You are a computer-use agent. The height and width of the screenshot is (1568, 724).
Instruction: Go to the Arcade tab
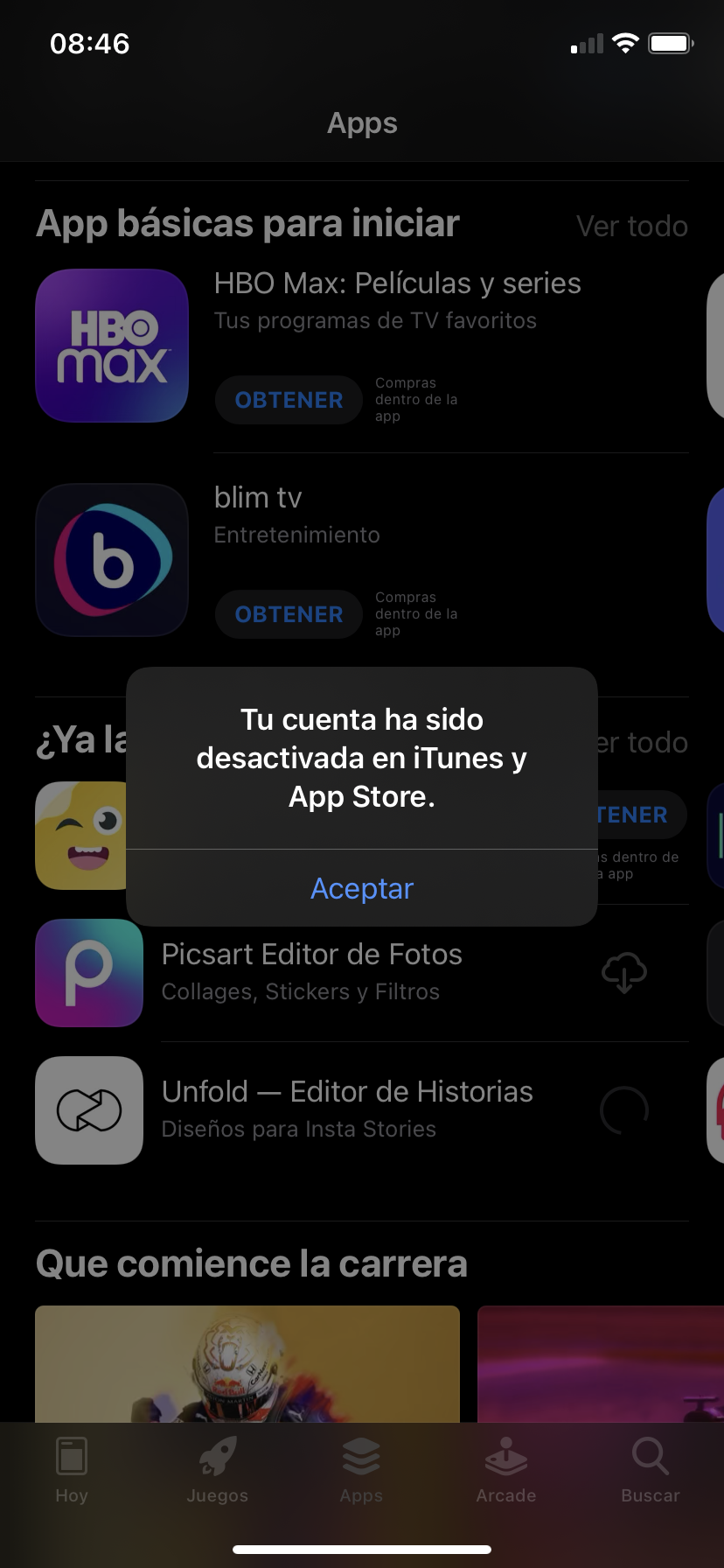pyautogui.click(x=506, y=1470)
